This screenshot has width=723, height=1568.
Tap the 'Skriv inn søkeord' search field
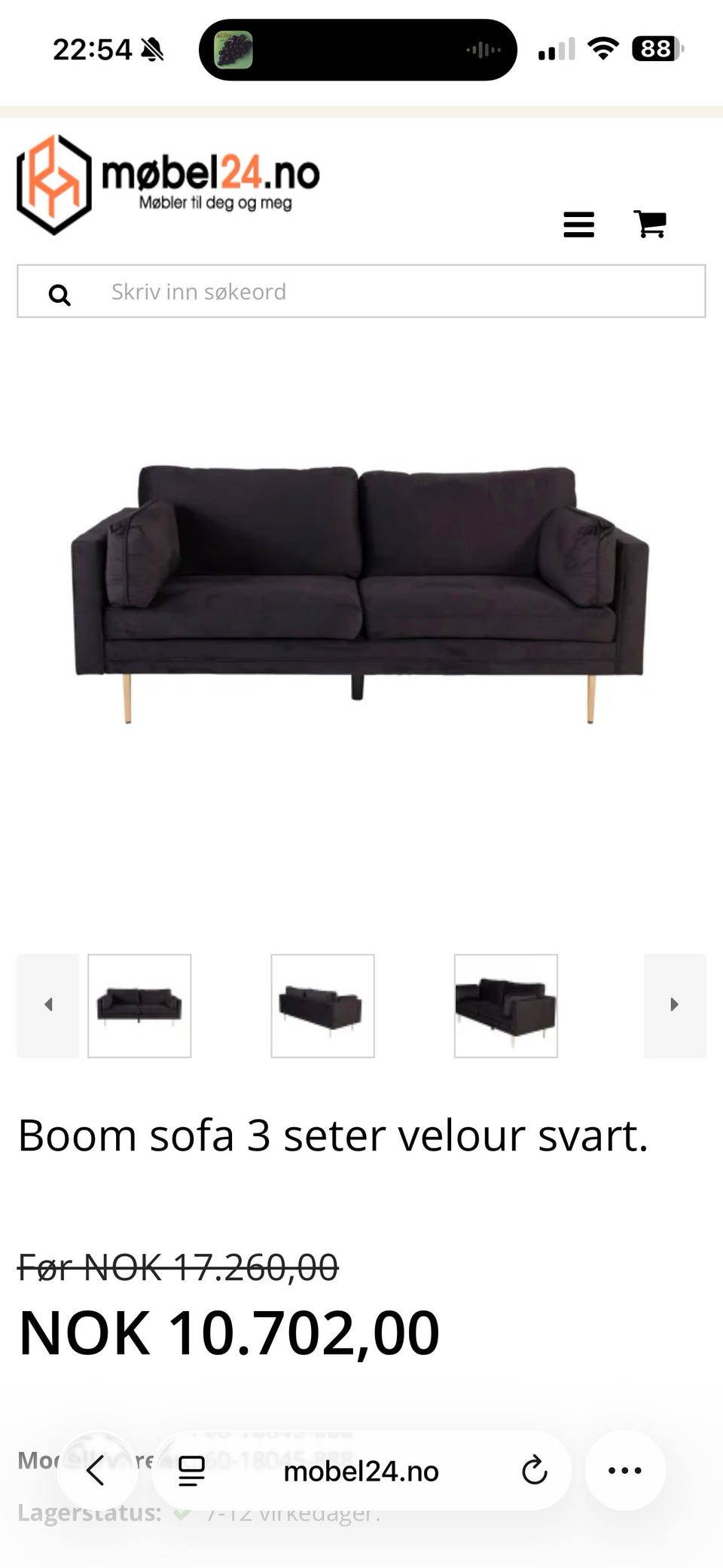coord(361,291)
